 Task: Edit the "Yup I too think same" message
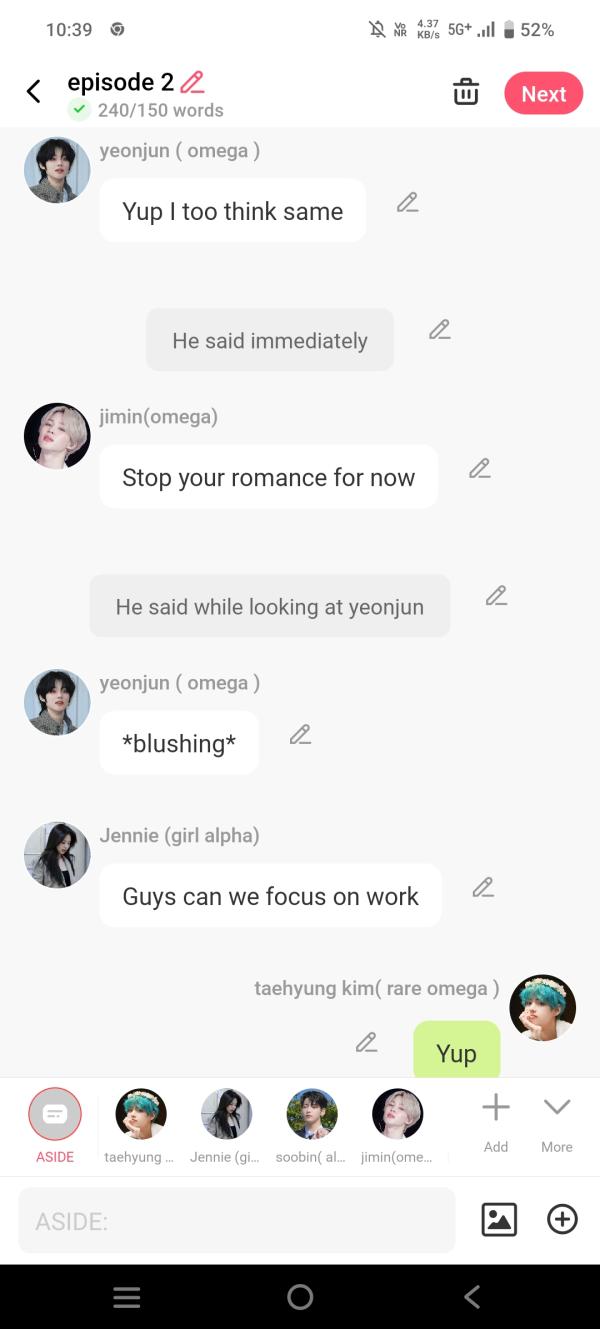pyautogui.click(x=407, y=203)
